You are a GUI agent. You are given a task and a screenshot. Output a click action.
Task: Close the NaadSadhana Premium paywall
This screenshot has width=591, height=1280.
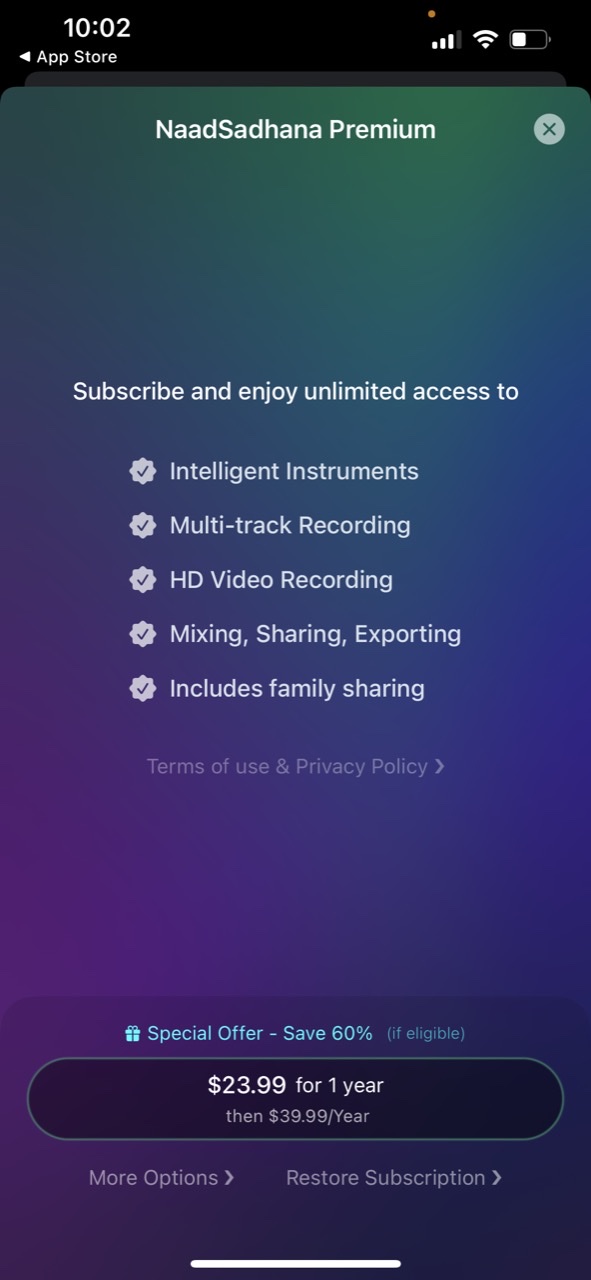tap(548, 129)
